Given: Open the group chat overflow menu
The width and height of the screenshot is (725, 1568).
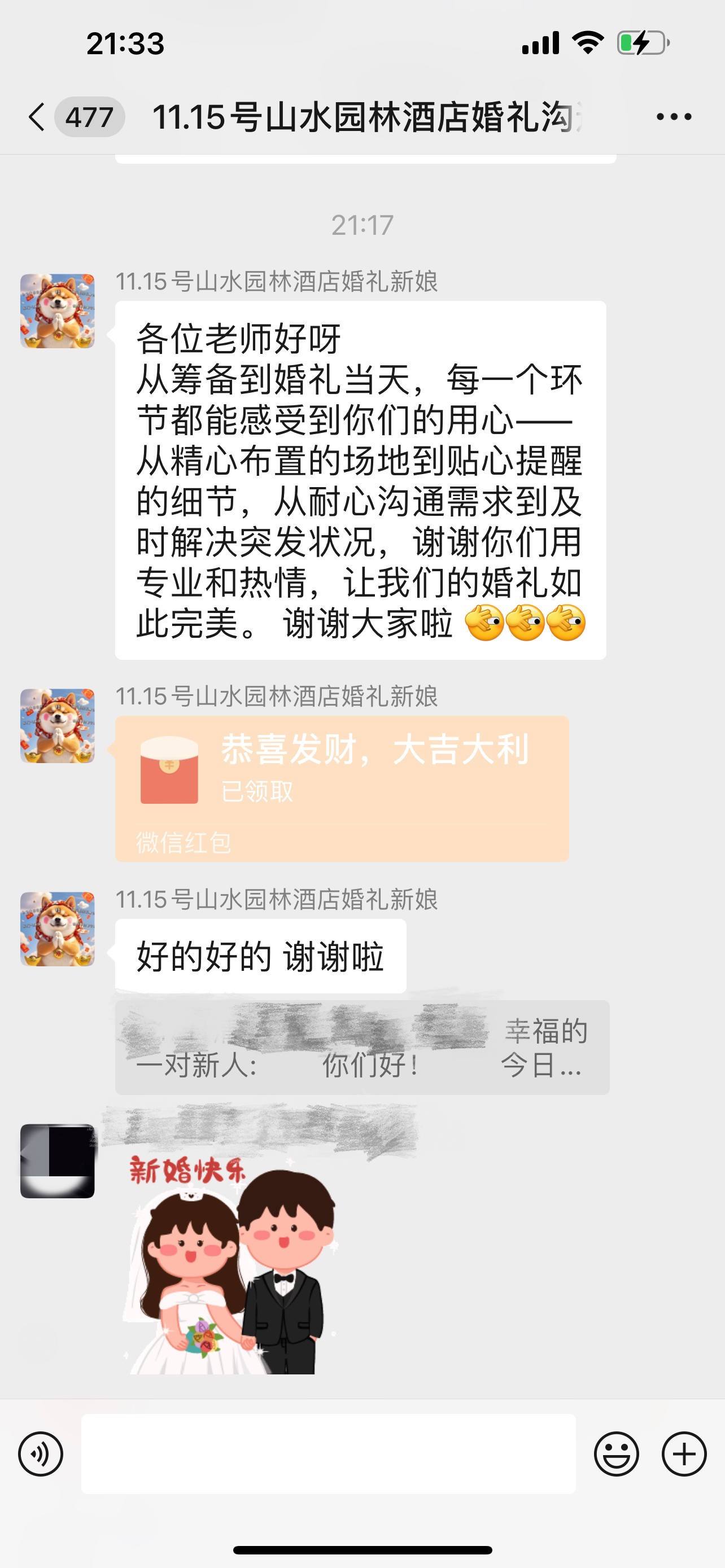Looking at the screenshot, I should coord(673,117).
